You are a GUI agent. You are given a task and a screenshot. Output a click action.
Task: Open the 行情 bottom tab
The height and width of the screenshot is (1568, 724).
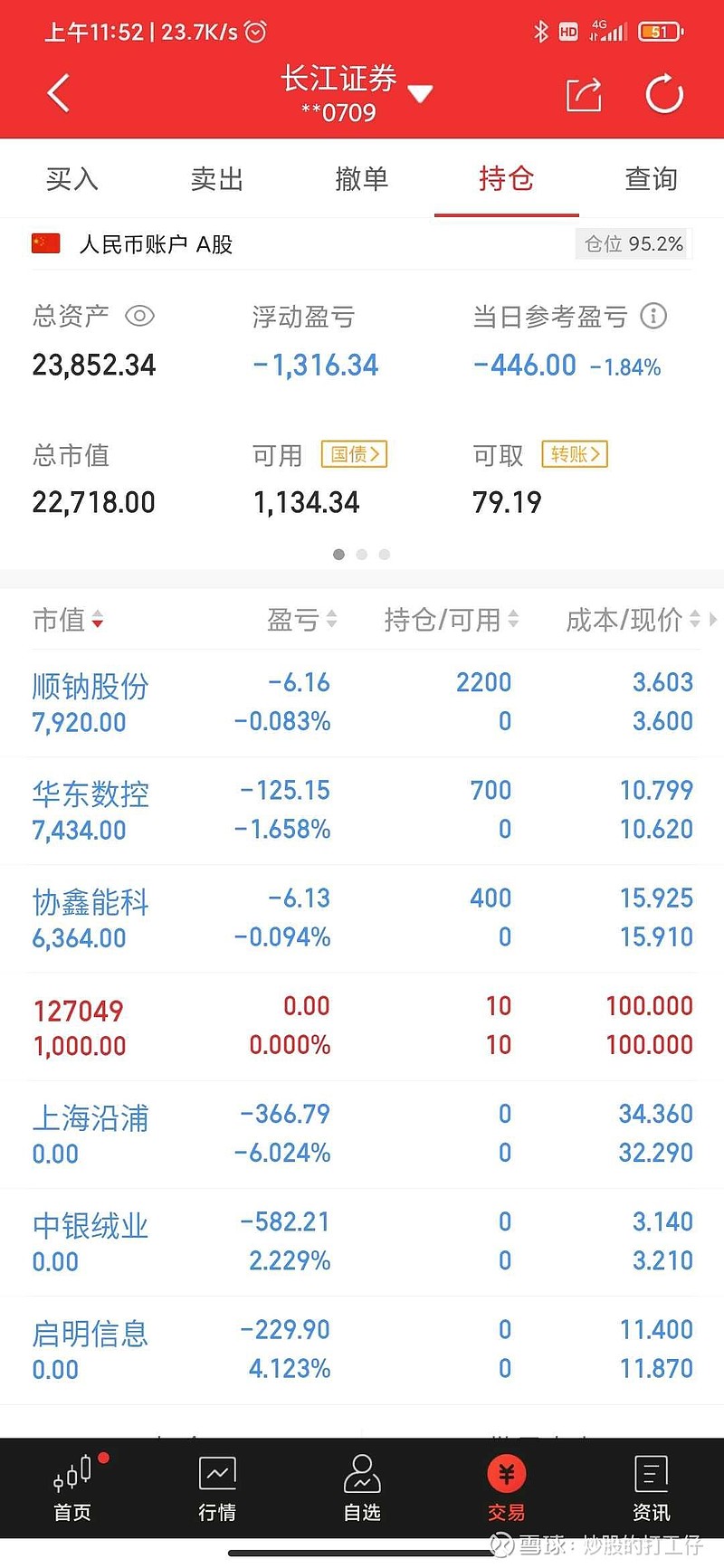pyautogui.click(x=217, y=1487)
